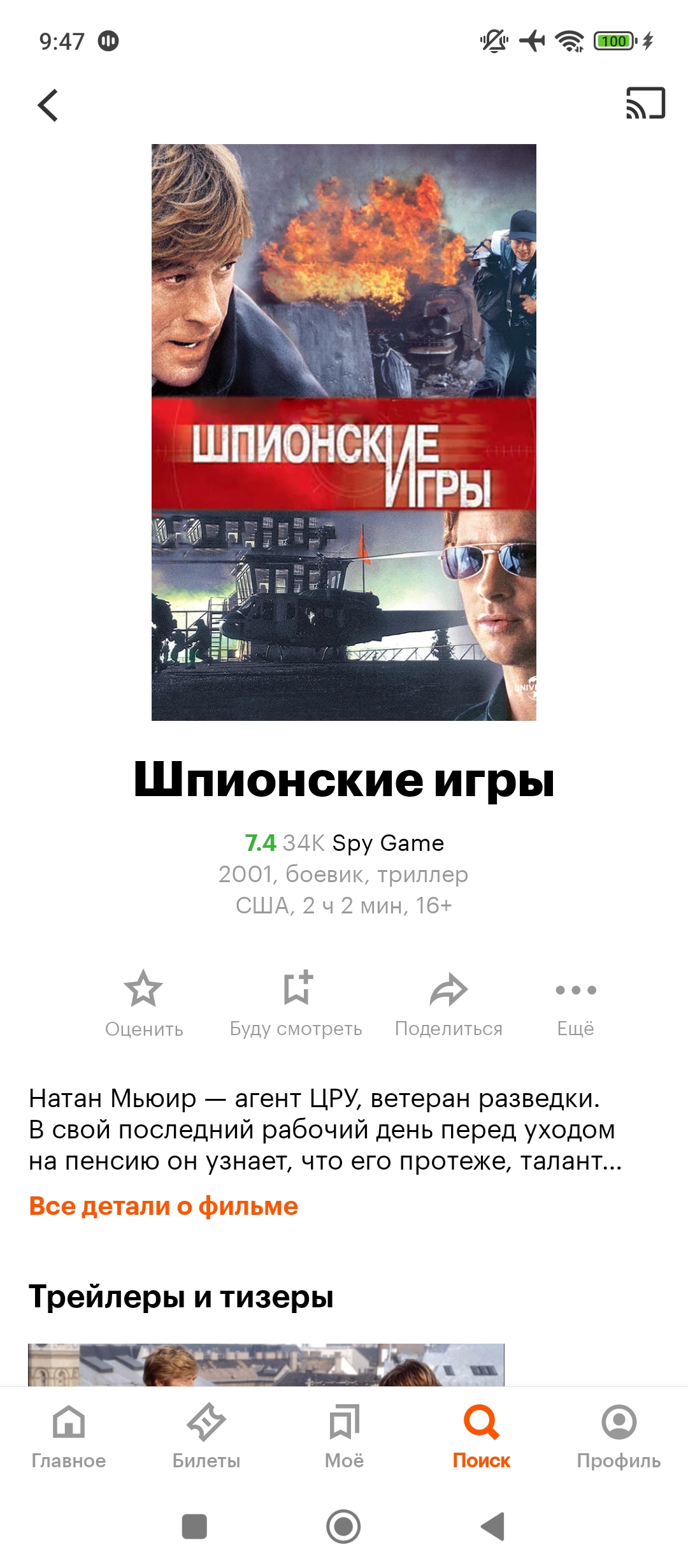Tap the system home button
This screenshot has height=1568, width=688.
tap(344, 1527)
